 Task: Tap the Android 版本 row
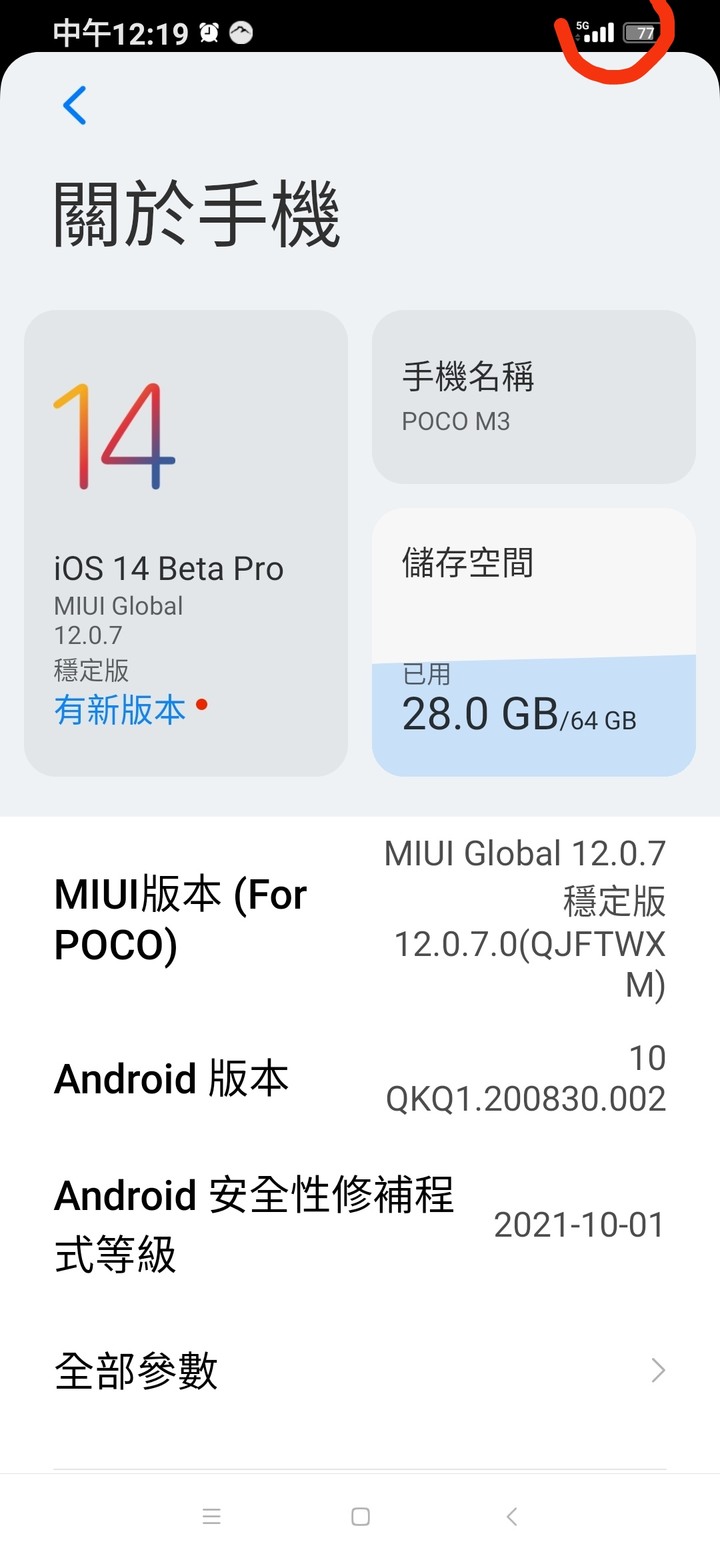coord(360,1078)
